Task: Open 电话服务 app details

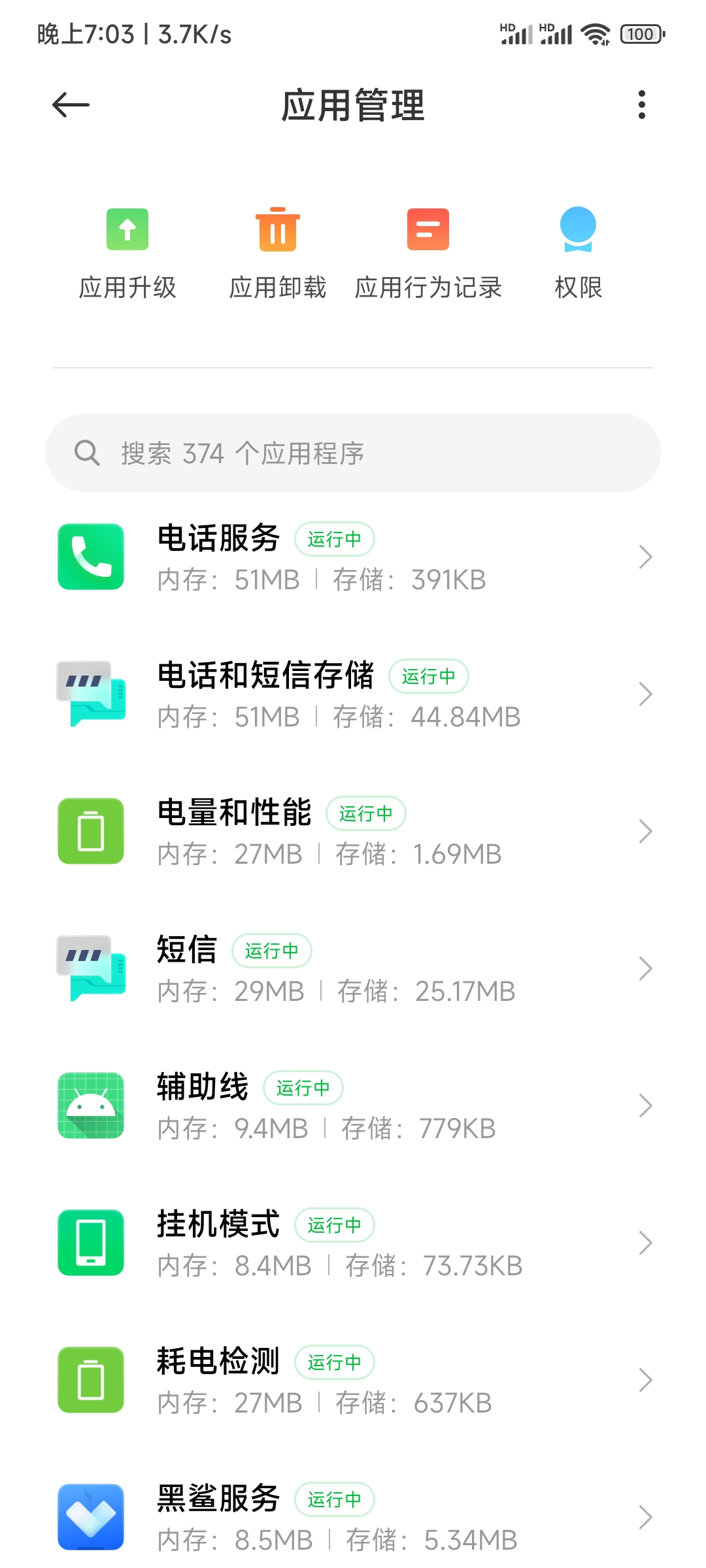Action: [353, 557]
